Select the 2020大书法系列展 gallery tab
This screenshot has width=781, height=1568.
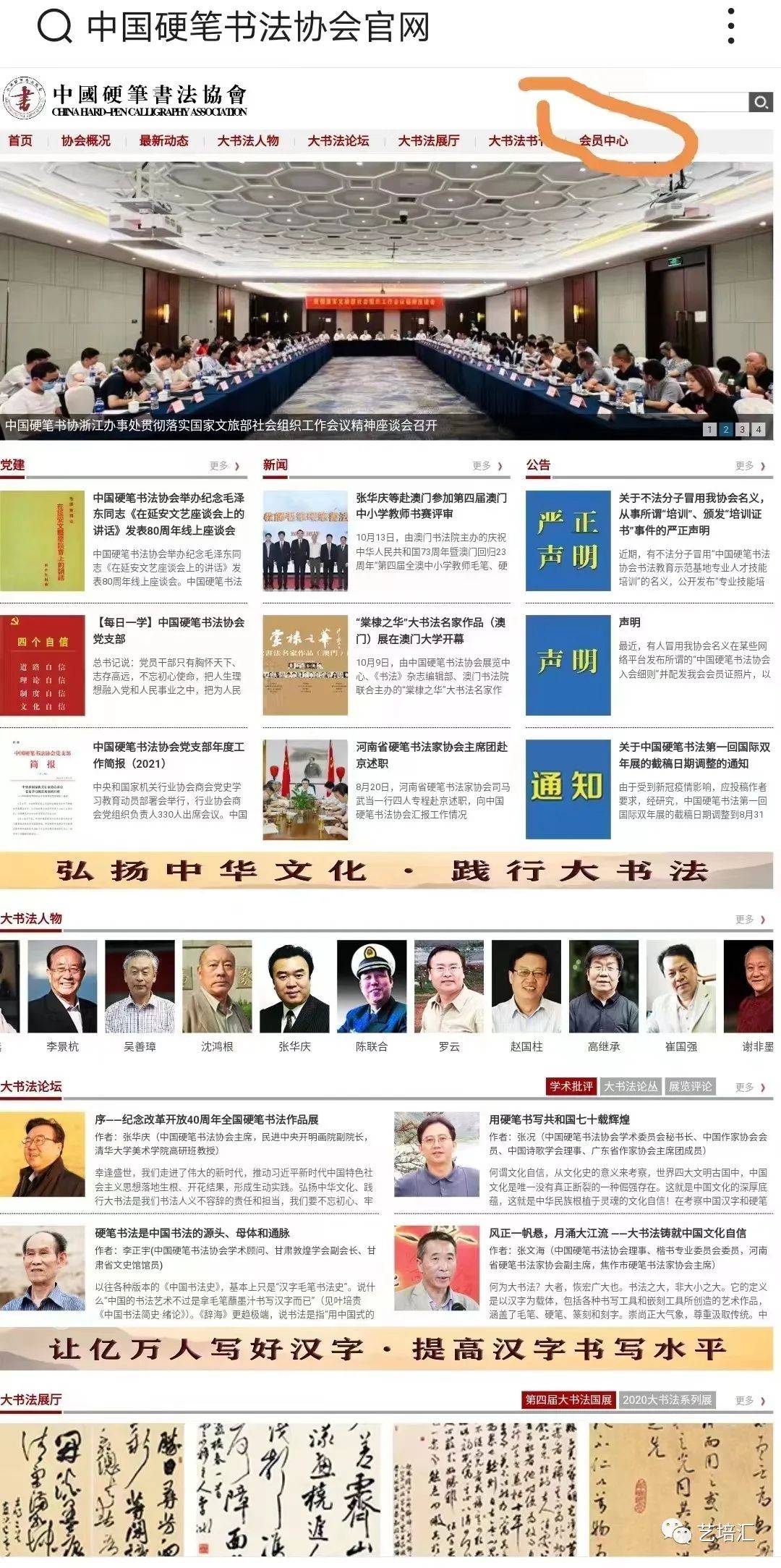click(x=667, y=1399)
